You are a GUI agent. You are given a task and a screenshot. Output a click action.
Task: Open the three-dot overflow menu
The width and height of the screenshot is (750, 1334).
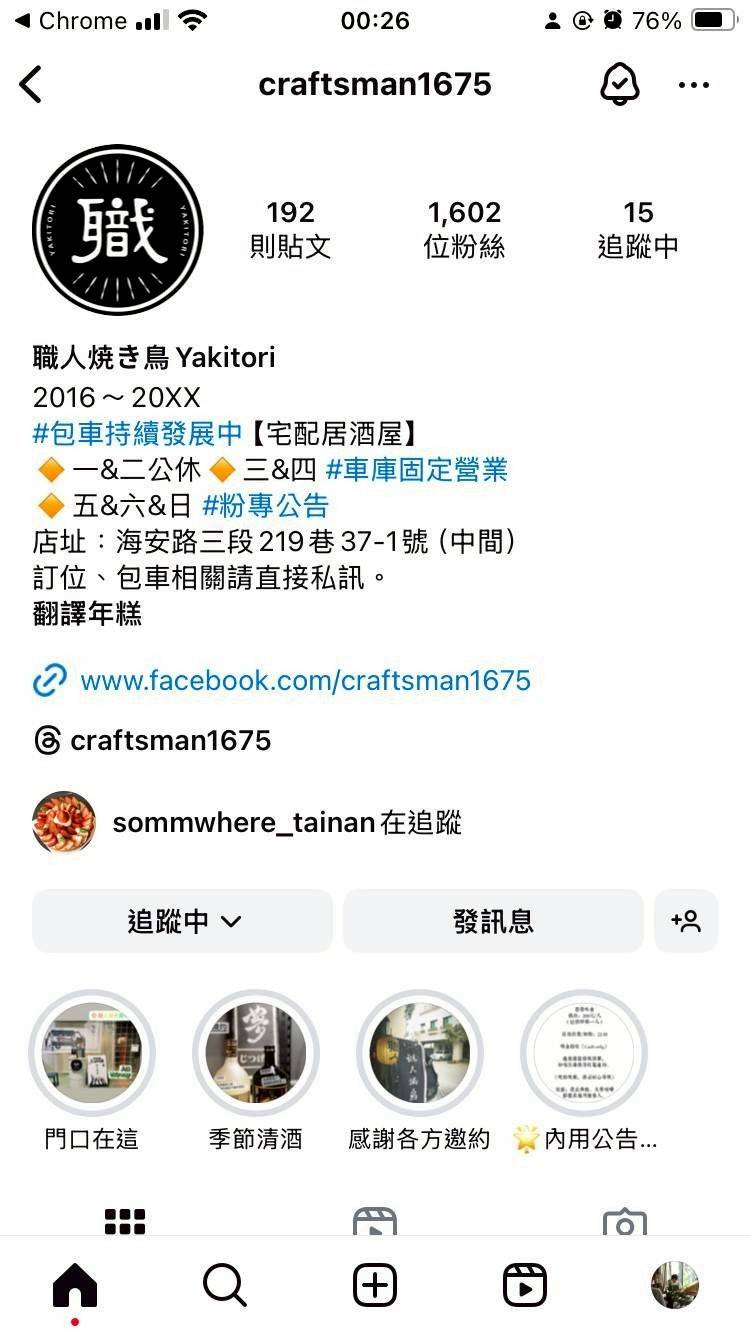point(693,85)
